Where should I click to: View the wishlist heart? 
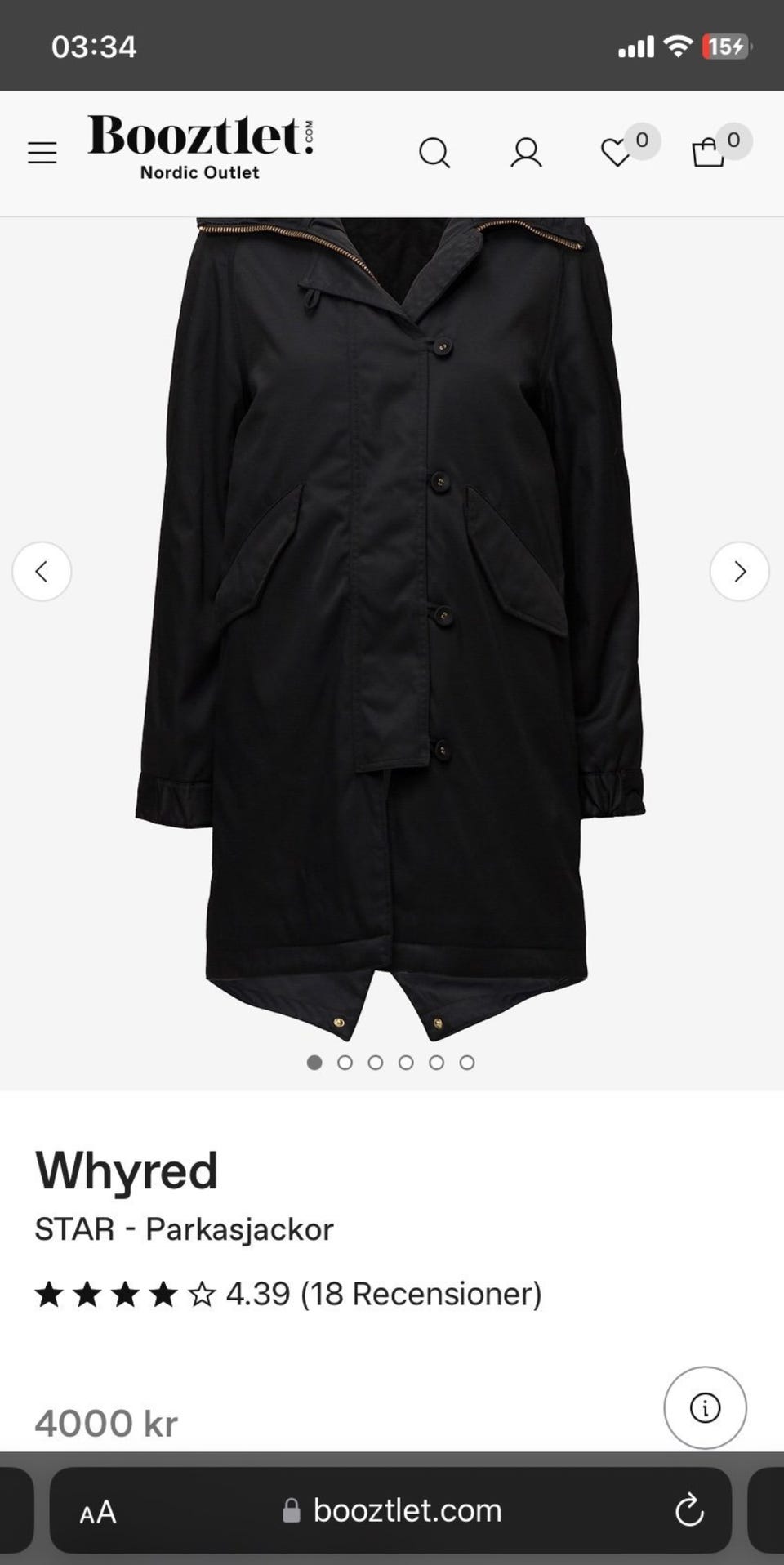point(617,153)
